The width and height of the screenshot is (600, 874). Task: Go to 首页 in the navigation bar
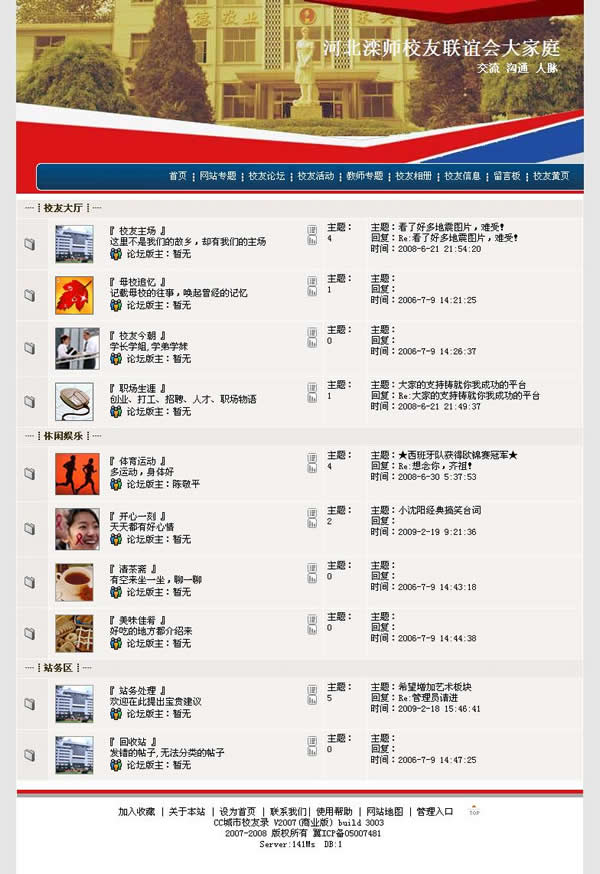[177, 176]
